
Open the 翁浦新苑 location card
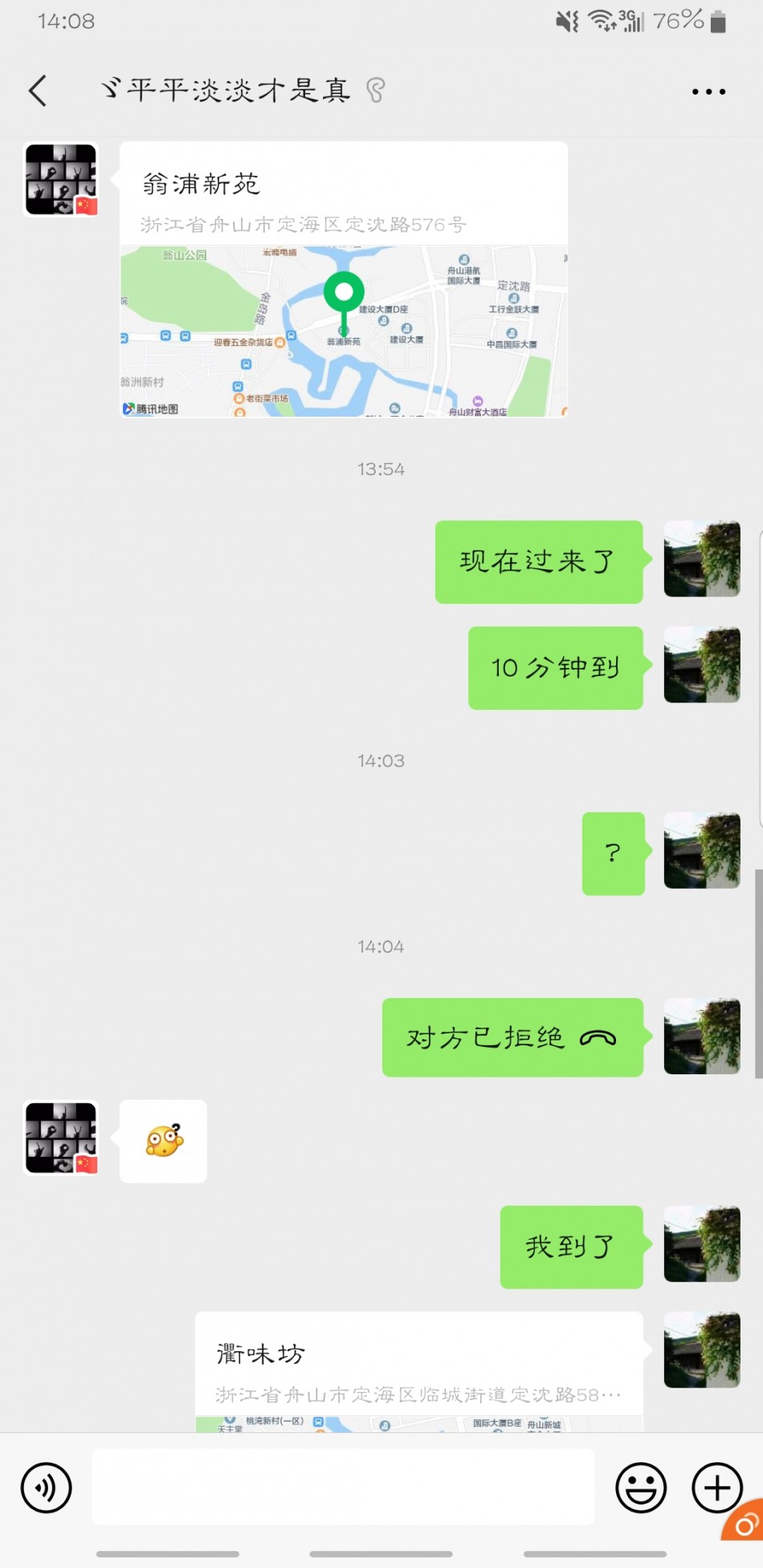(344, 279)
